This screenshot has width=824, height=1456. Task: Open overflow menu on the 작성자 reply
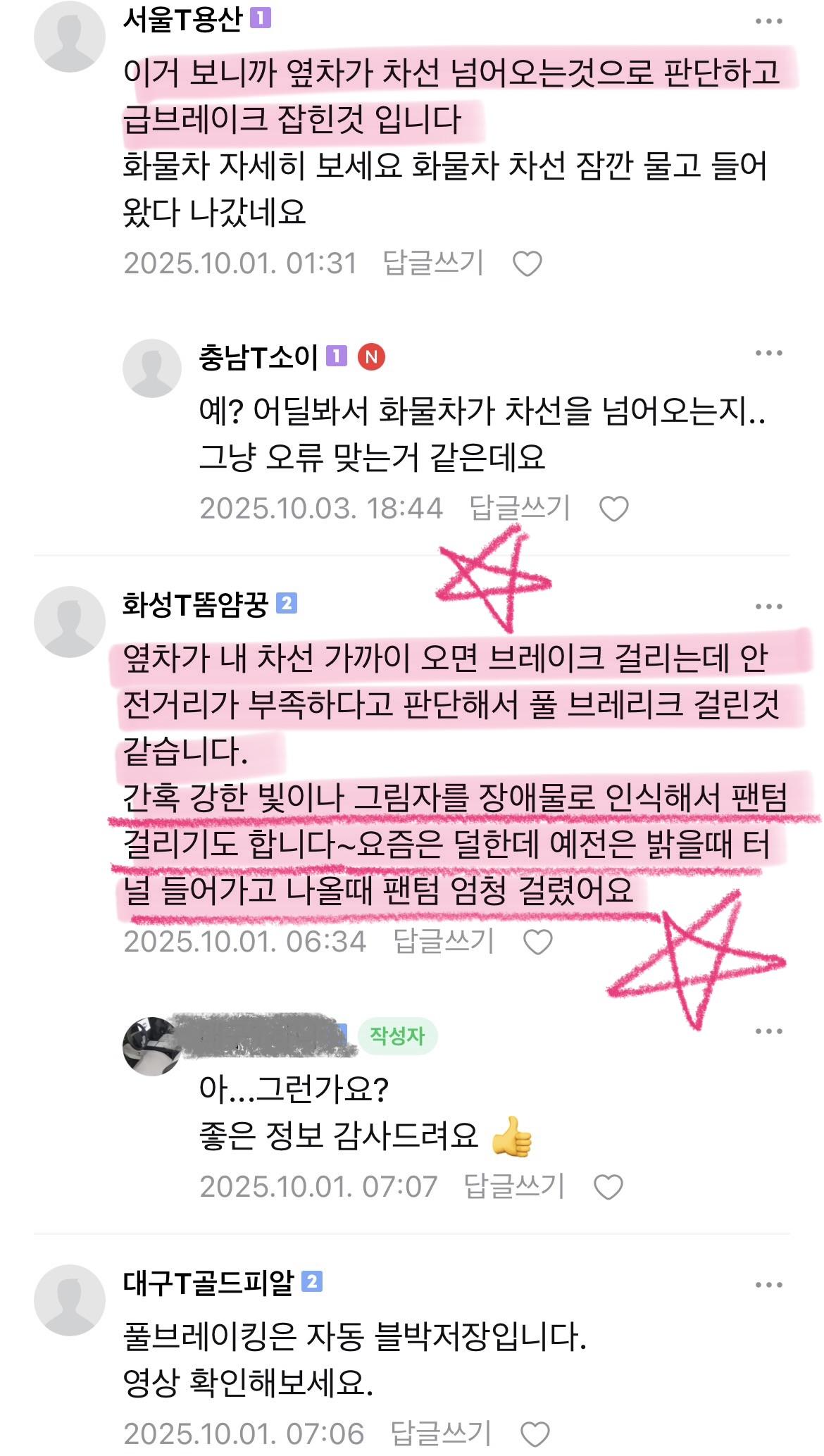point(768,1031)
